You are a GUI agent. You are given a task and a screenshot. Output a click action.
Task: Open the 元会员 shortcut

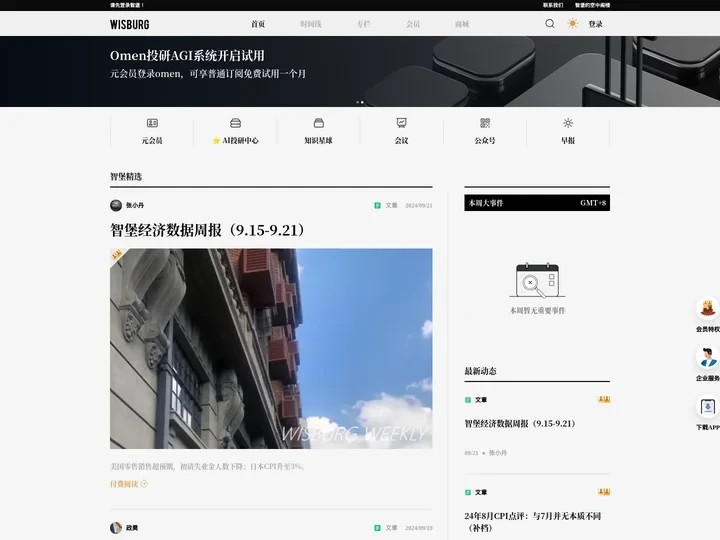tap(152, 131)
